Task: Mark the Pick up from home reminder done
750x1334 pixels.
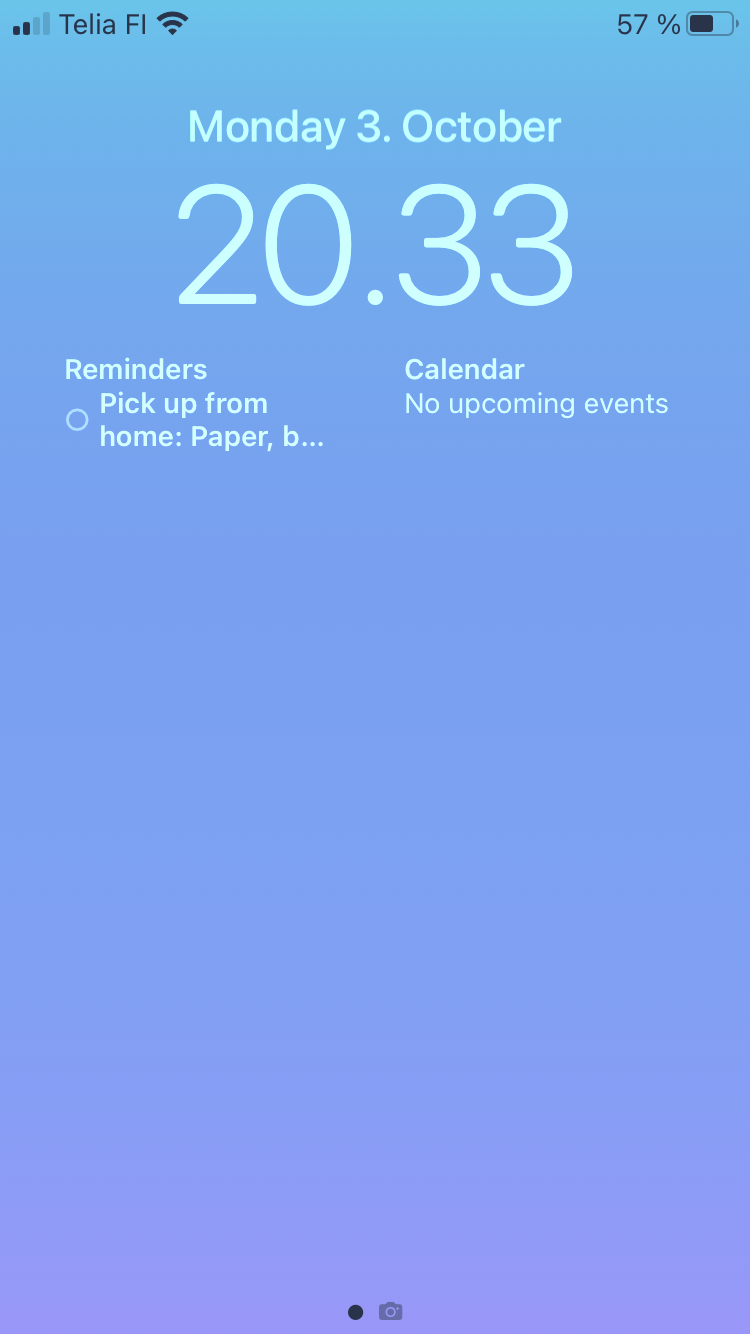Action: pyautogui.click(x=77, y=420)
